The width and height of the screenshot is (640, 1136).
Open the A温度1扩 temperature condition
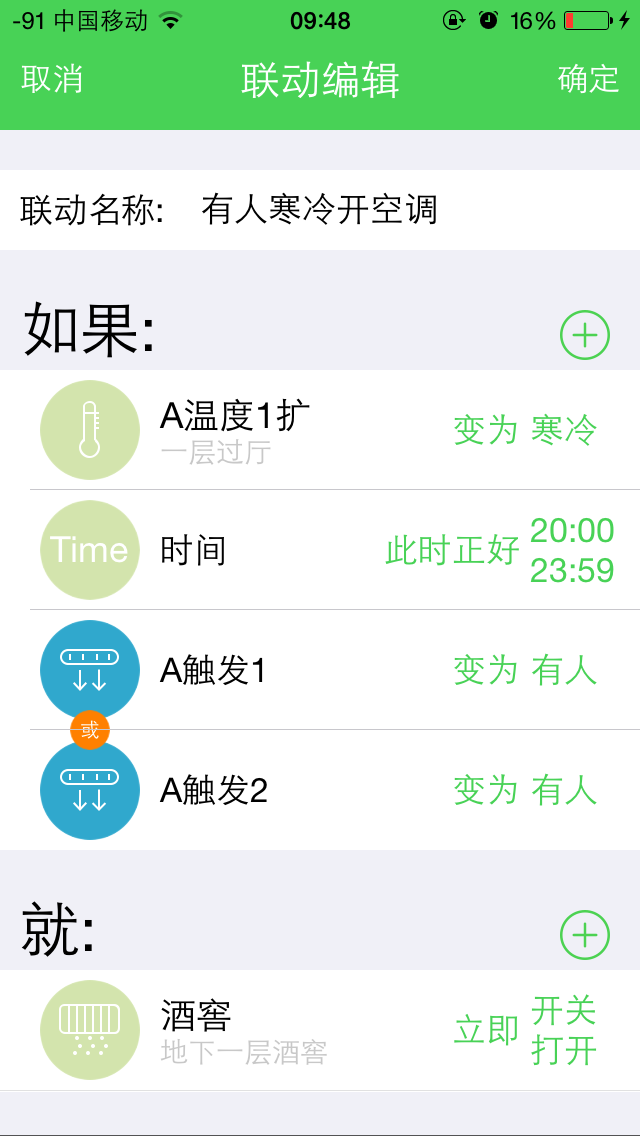point(320,430)
